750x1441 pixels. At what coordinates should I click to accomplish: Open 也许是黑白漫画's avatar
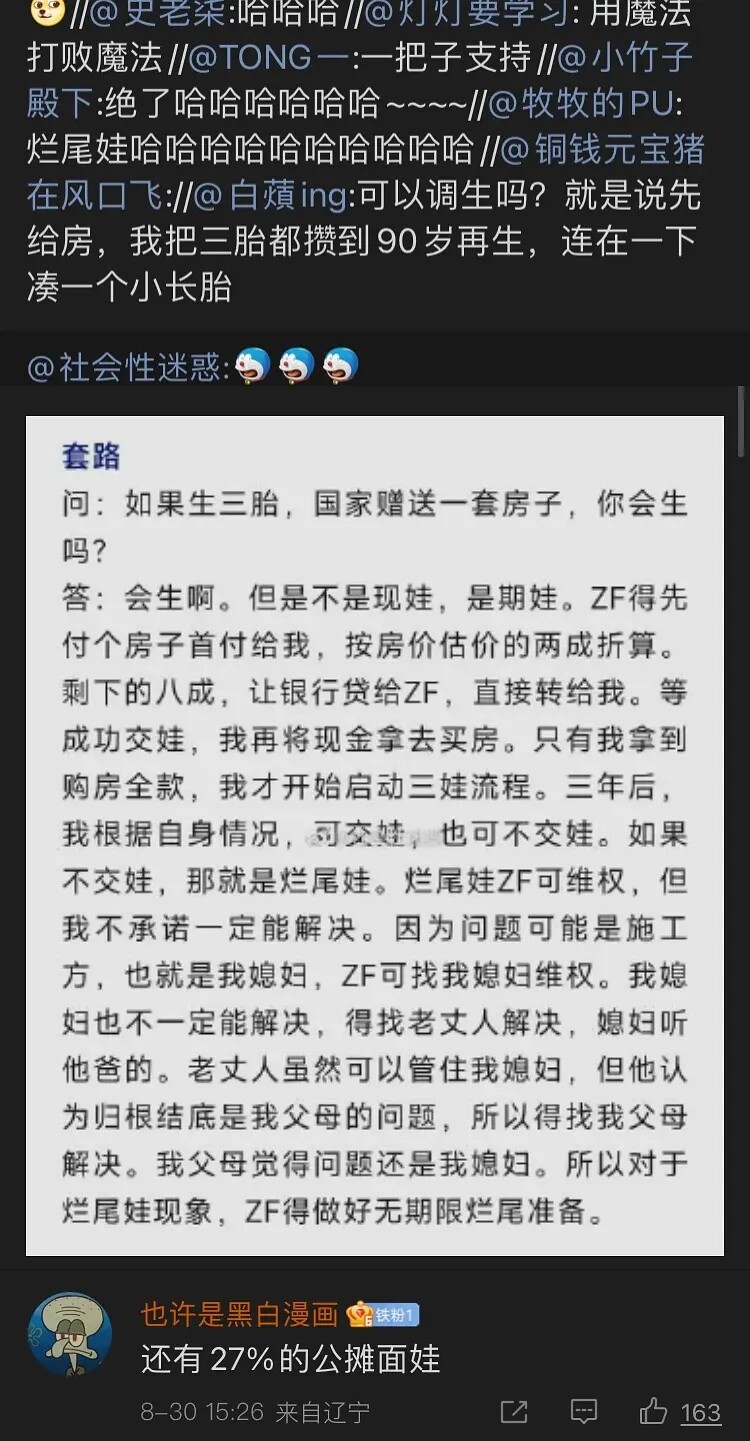(x=70, y=1334)
